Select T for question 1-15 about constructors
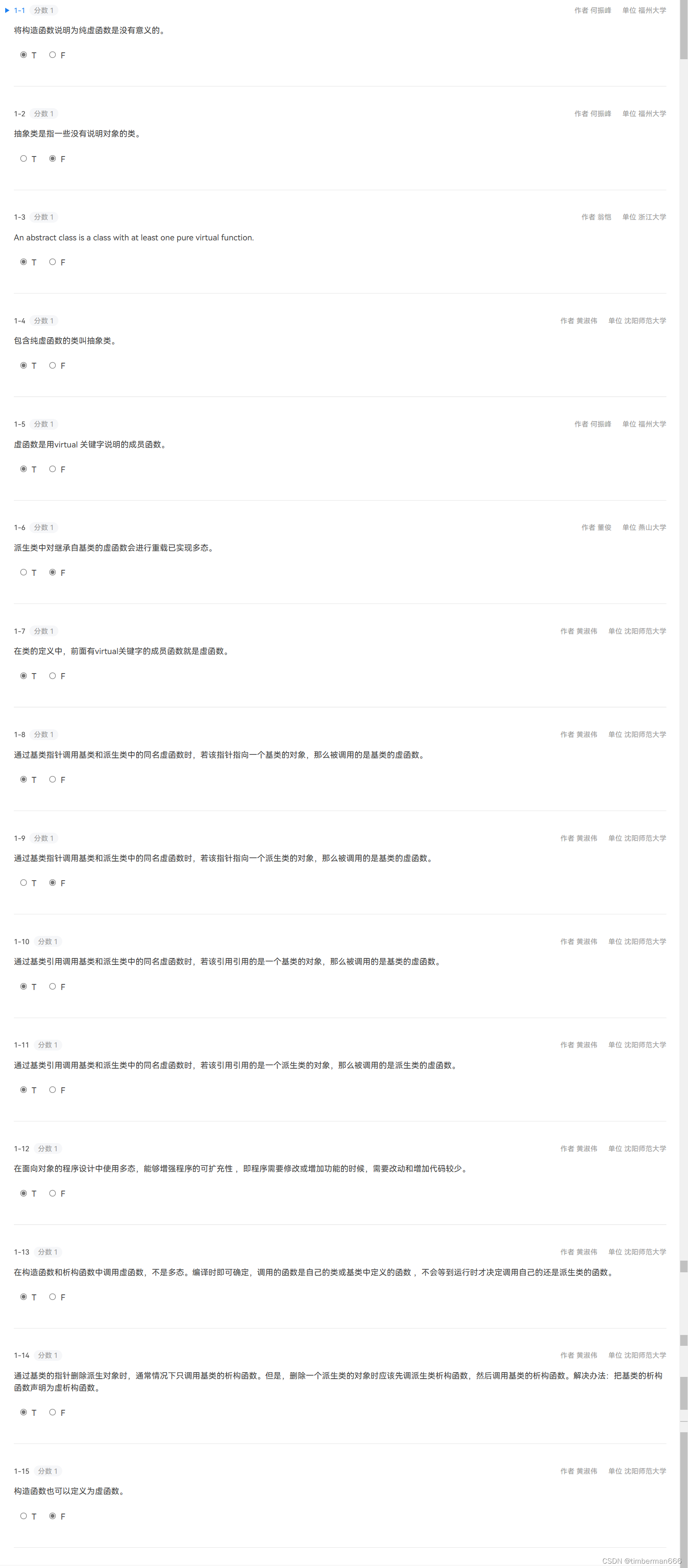 point(23,1516)
